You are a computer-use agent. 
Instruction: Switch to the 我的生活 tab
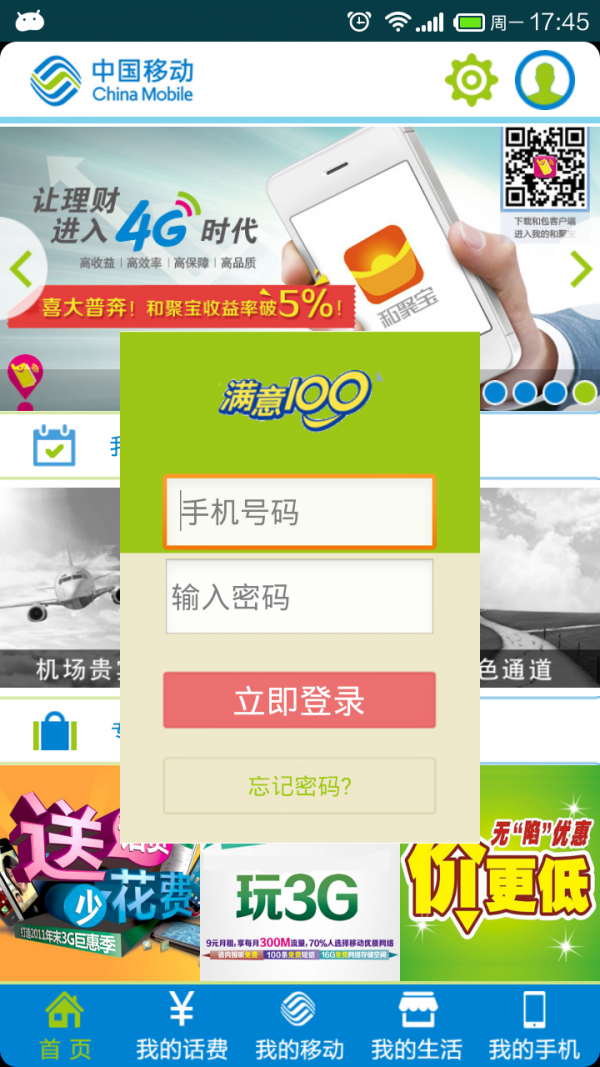[416, 1025]
